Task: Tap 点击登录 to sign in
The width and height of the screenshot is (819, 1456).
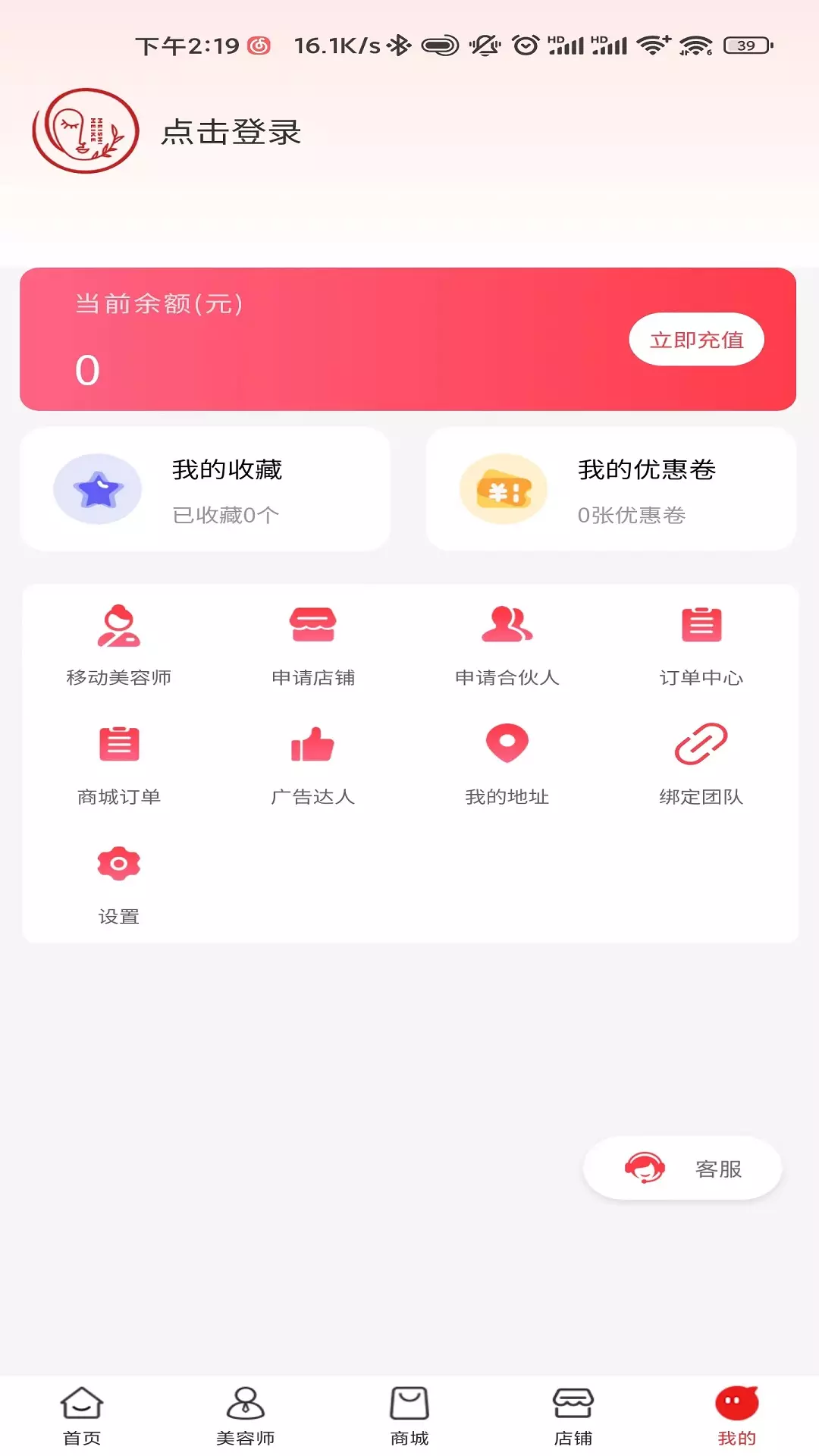Action: (231, 132)
